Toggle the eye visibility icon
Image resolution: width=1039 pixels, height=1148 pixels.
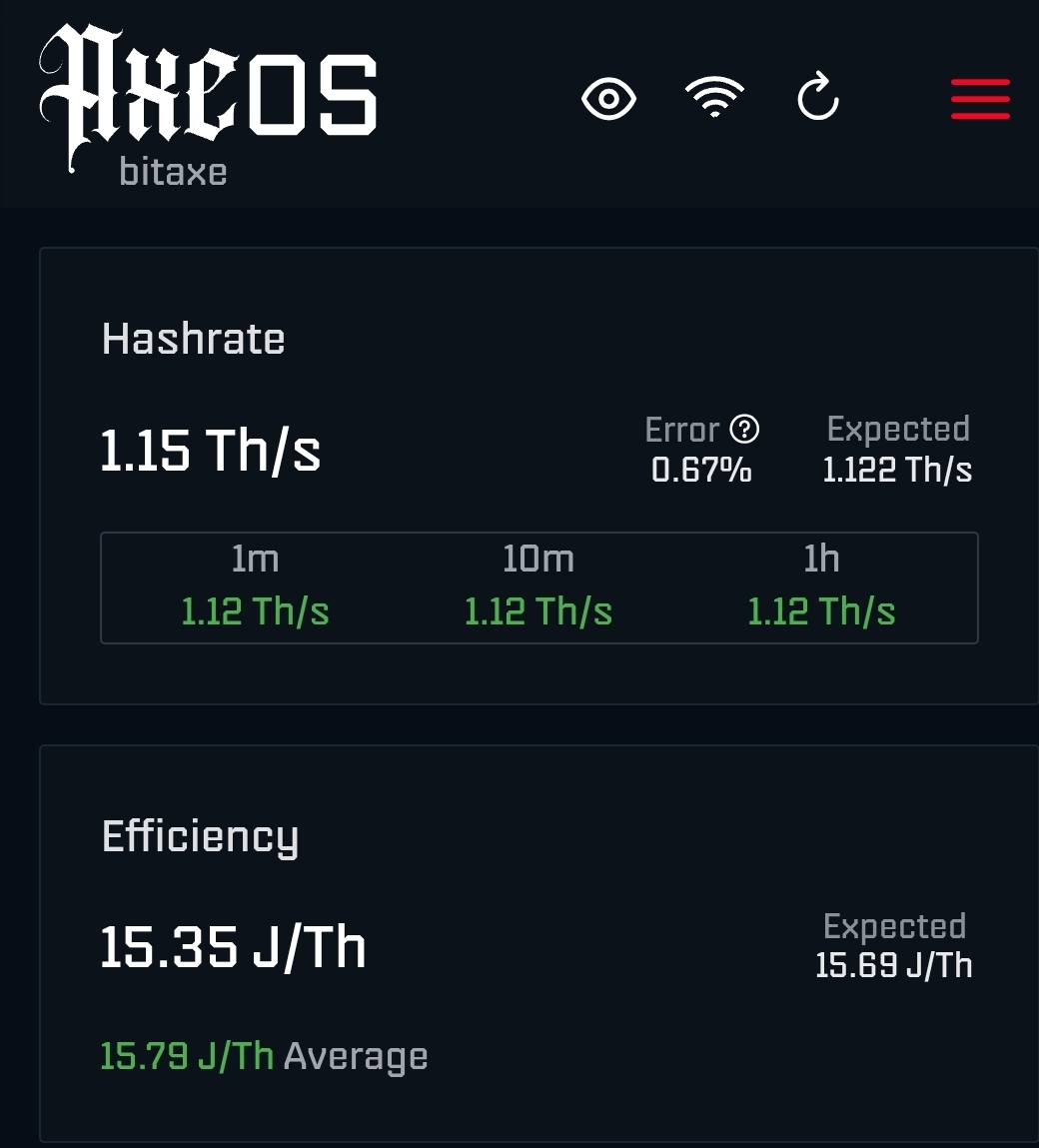point(608,99)
